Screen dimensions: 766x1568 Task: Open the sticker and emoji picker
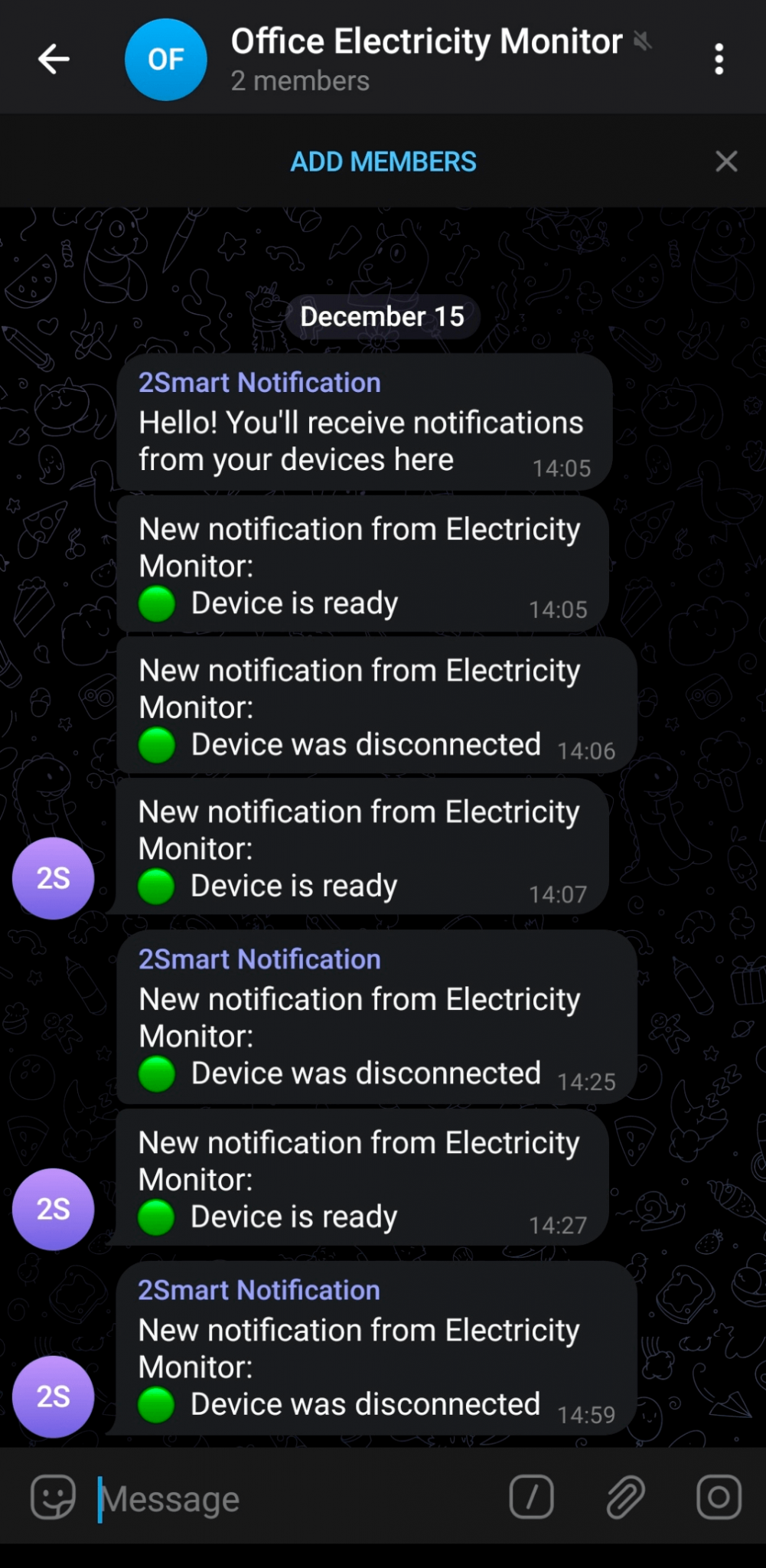52,1498
